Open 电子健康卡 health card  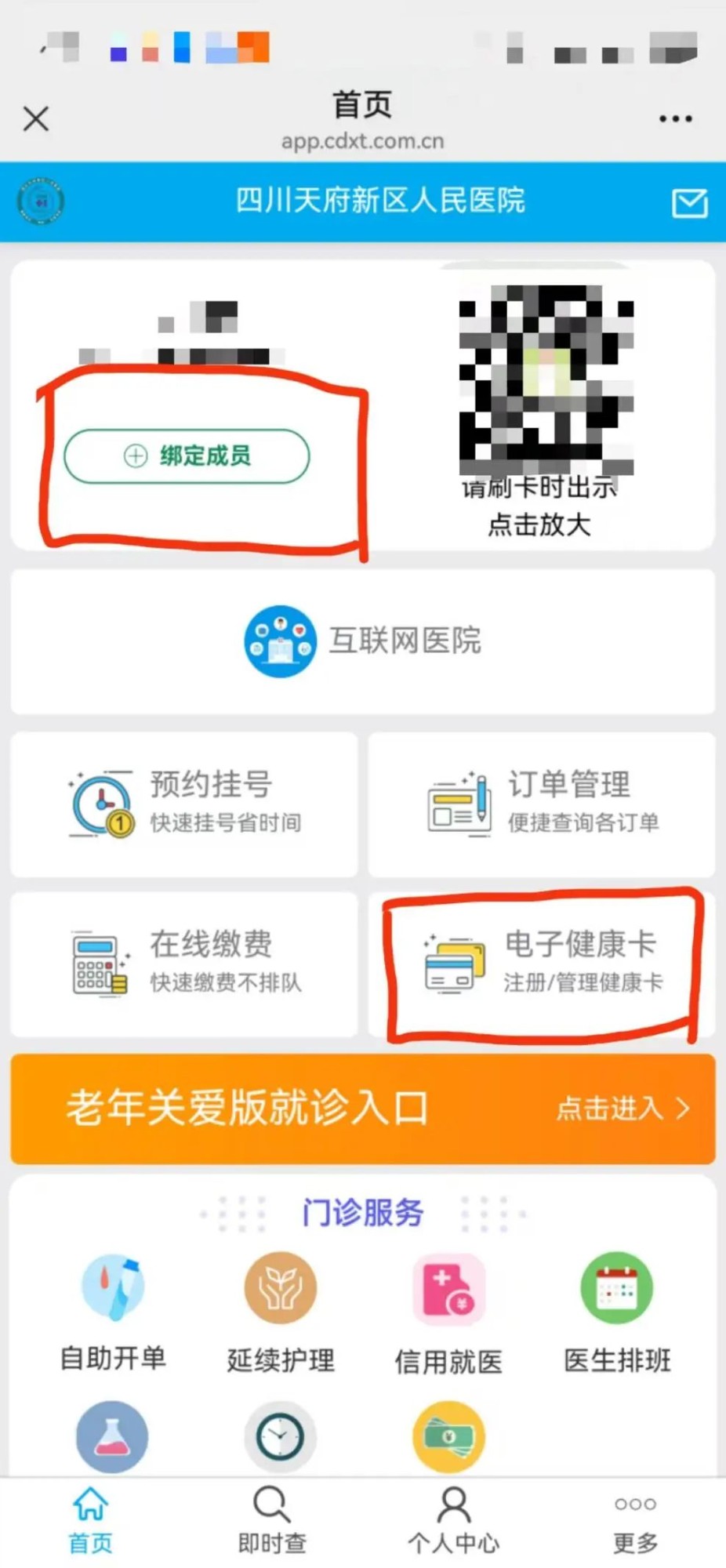(542, 964)
